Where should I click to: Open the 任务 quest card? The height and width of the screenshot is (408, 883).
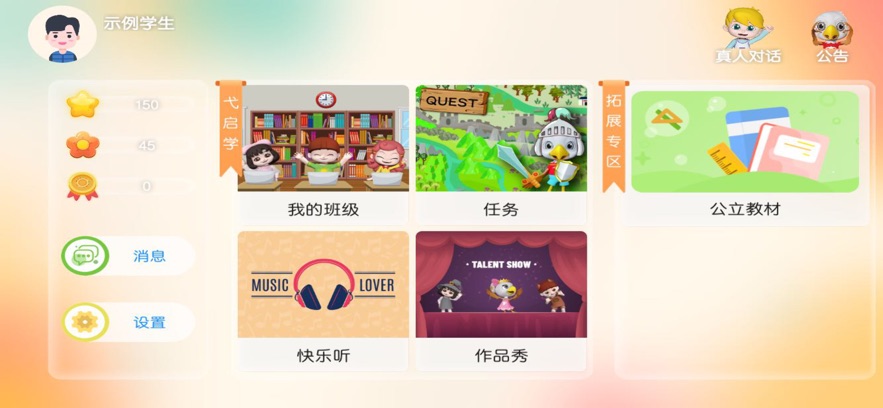pyautogui.click(x=501, y=153)
